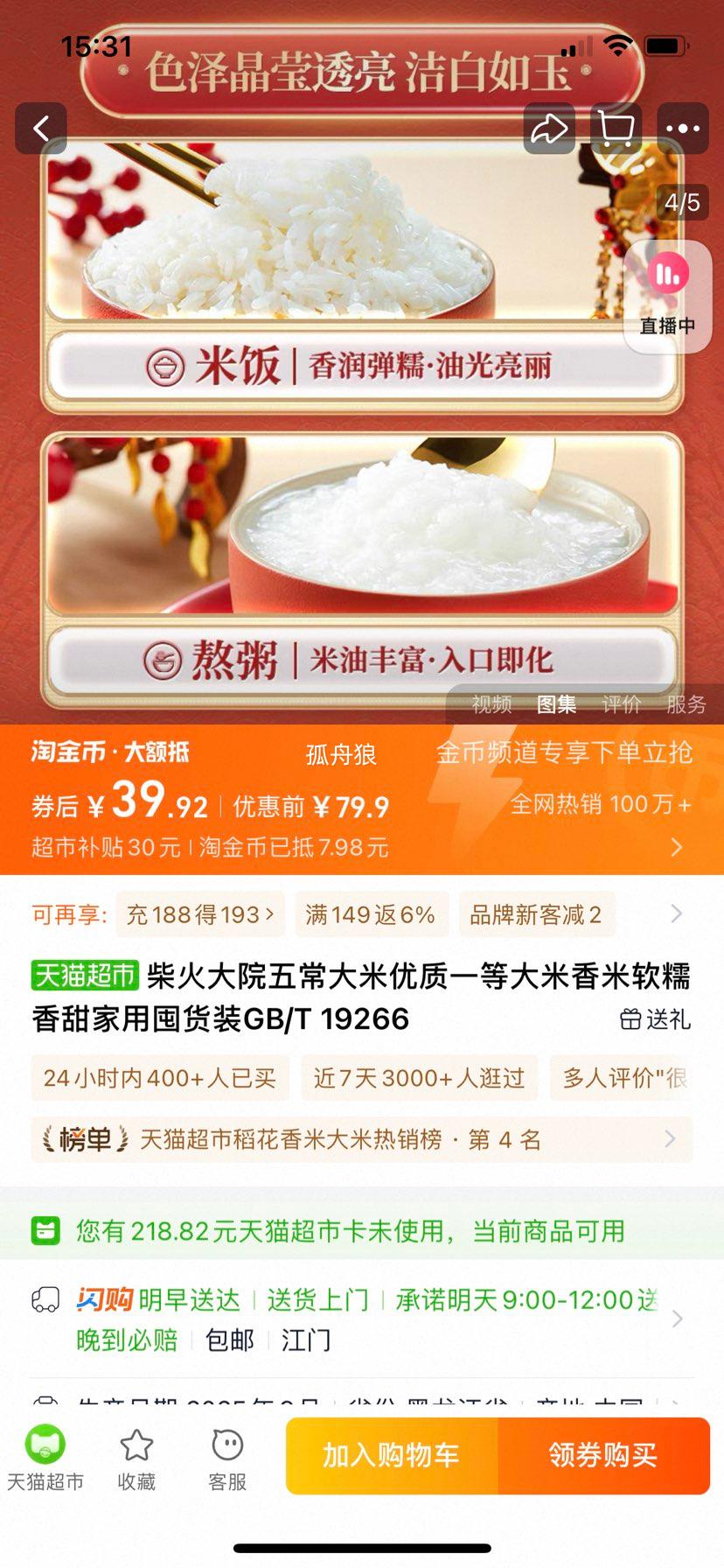The height and width of the screenshot is (1568, 724).
Task: Open the 天猫超市稻花香米大米热销榜 ranking
Action: (x=362, y=1139)
